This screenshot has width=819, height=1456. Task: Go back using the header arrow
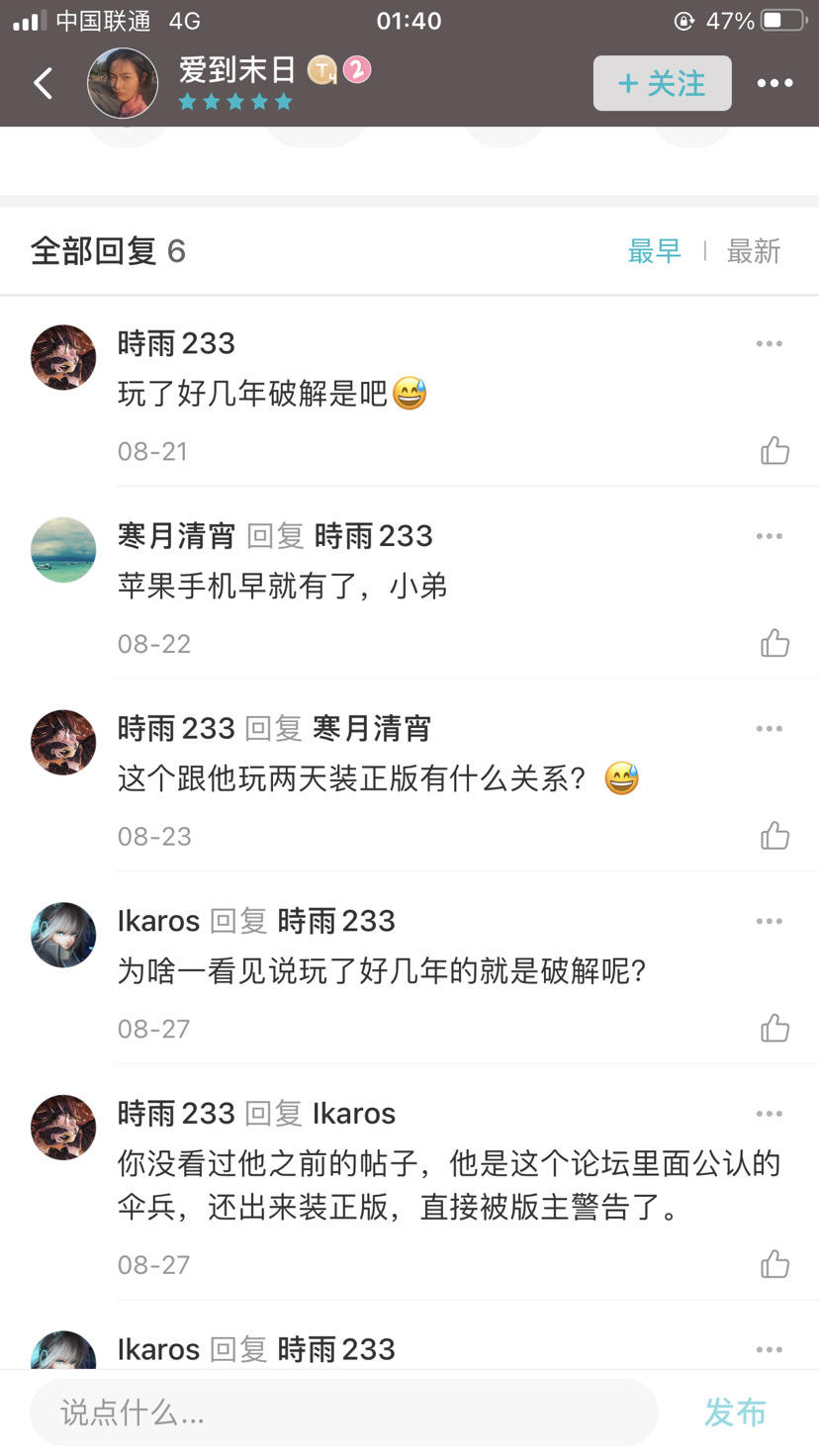click(x=44, y=83)
